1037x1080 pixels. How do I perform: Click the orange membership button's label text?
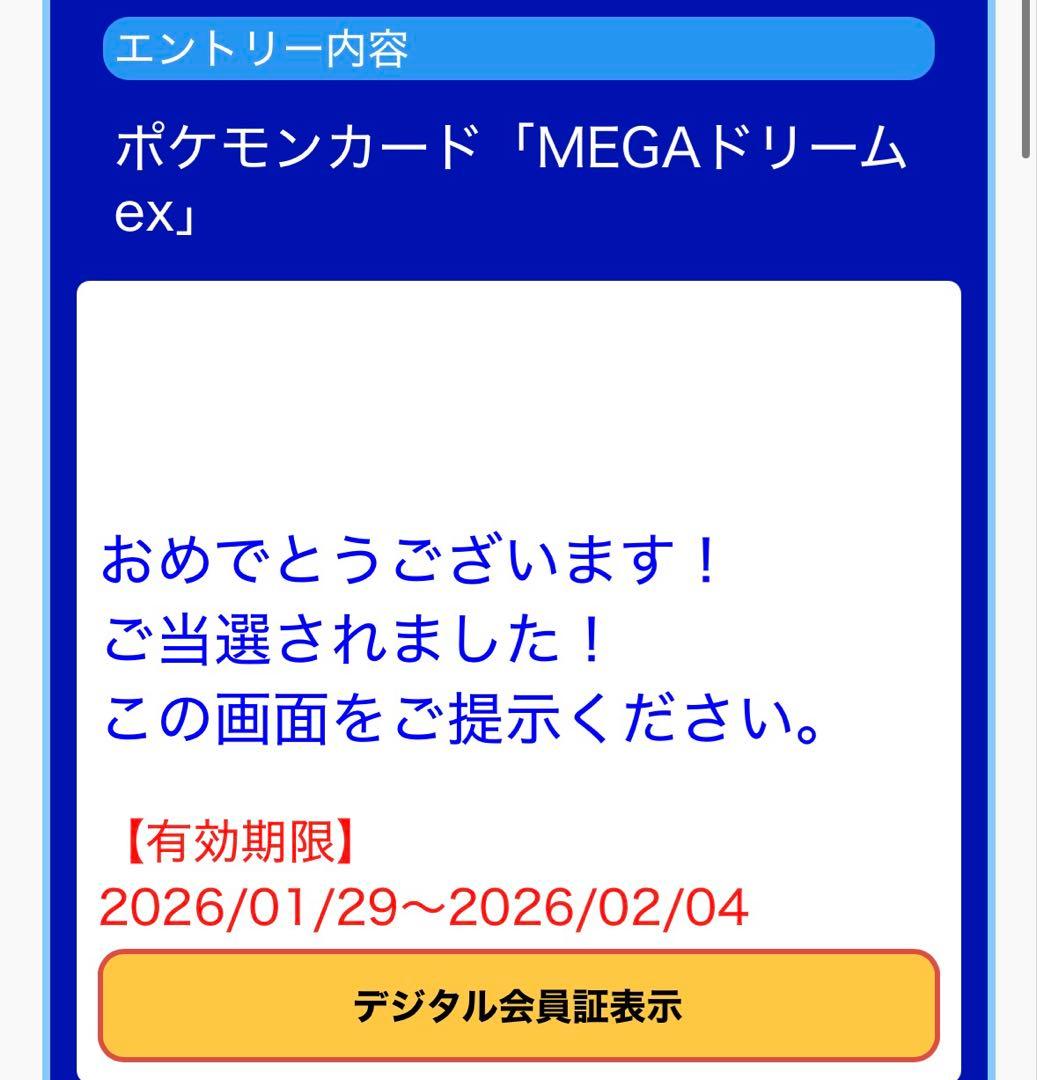(x=518, y=1007)
